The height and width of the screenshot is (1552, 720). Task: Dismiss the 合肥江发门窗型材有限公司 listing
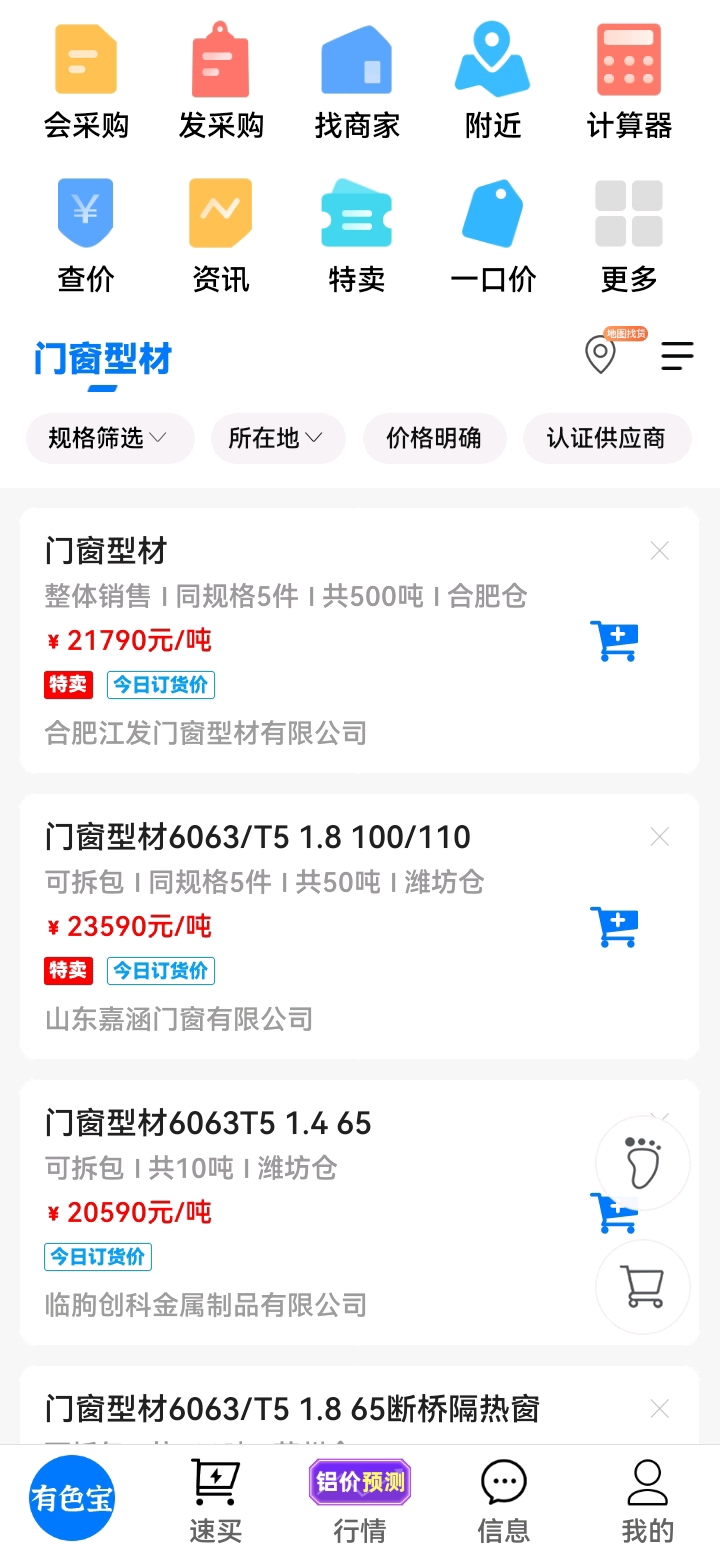pos(660,551)
